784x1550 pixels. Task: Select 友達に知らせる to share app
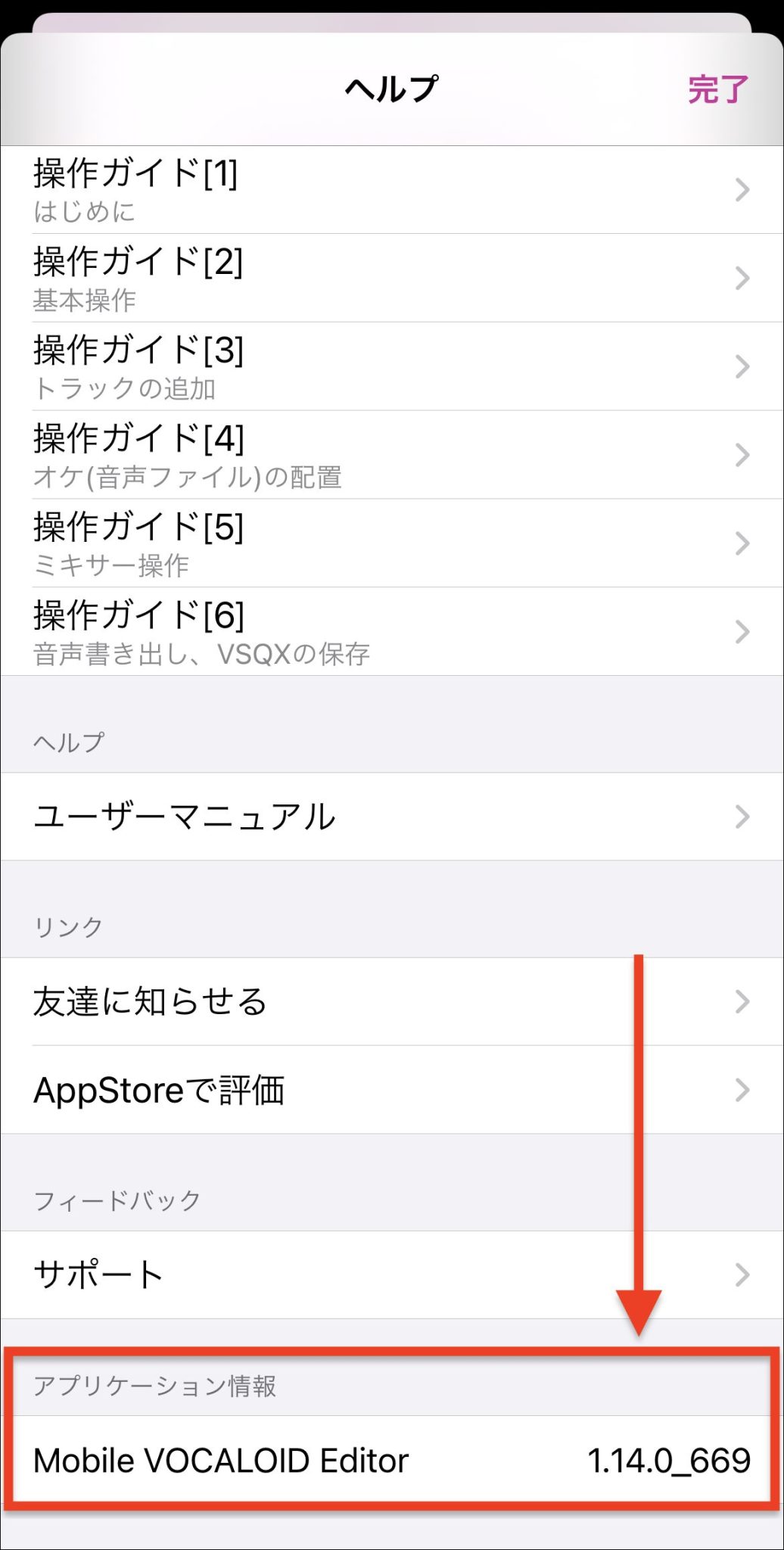point(303,1001)
